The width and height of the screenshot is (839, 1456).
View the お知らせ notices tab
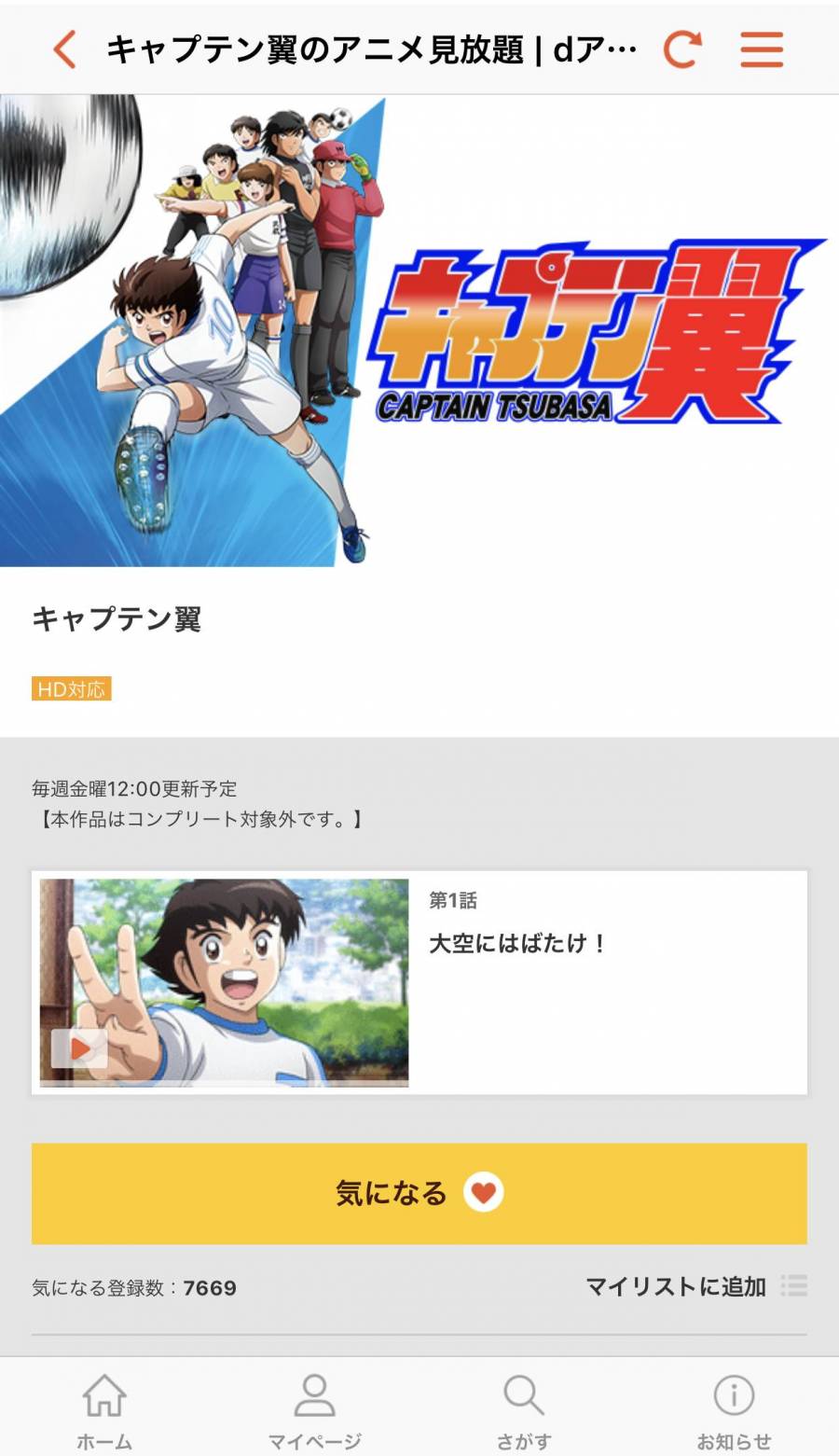(x=734, y=1412)
